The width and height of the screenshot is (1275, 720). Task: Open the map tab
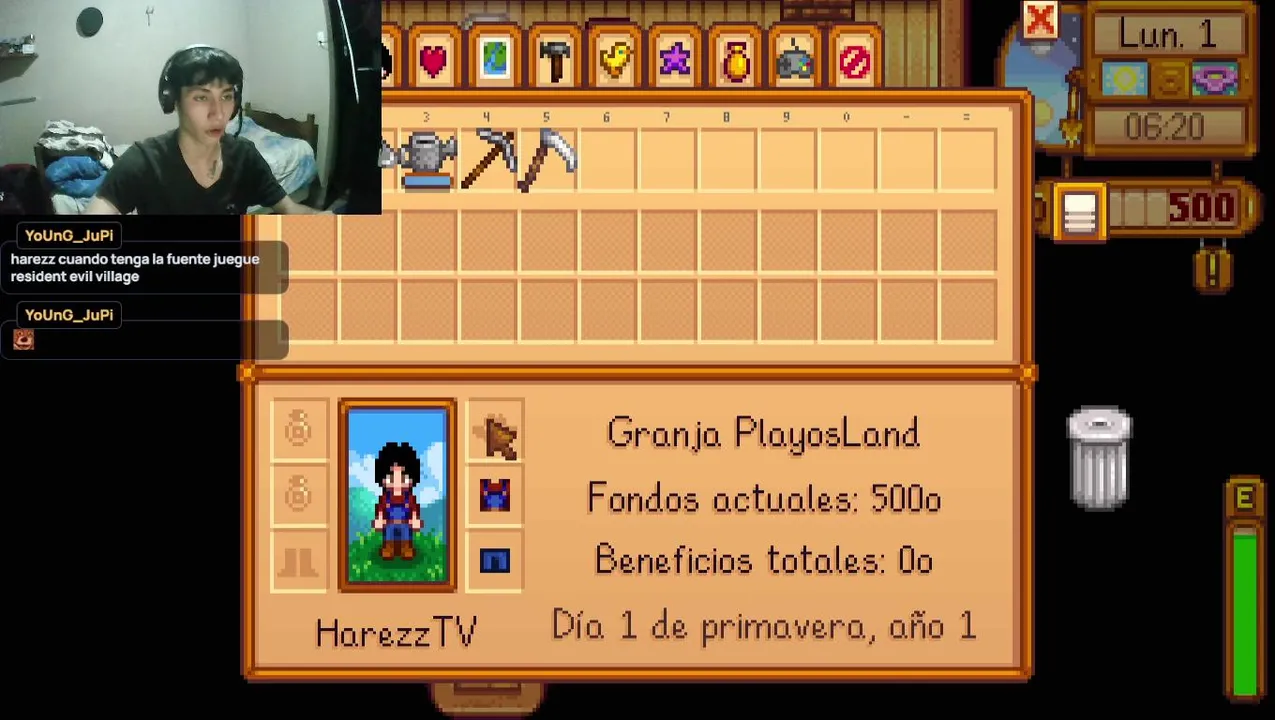click(494, 61)
